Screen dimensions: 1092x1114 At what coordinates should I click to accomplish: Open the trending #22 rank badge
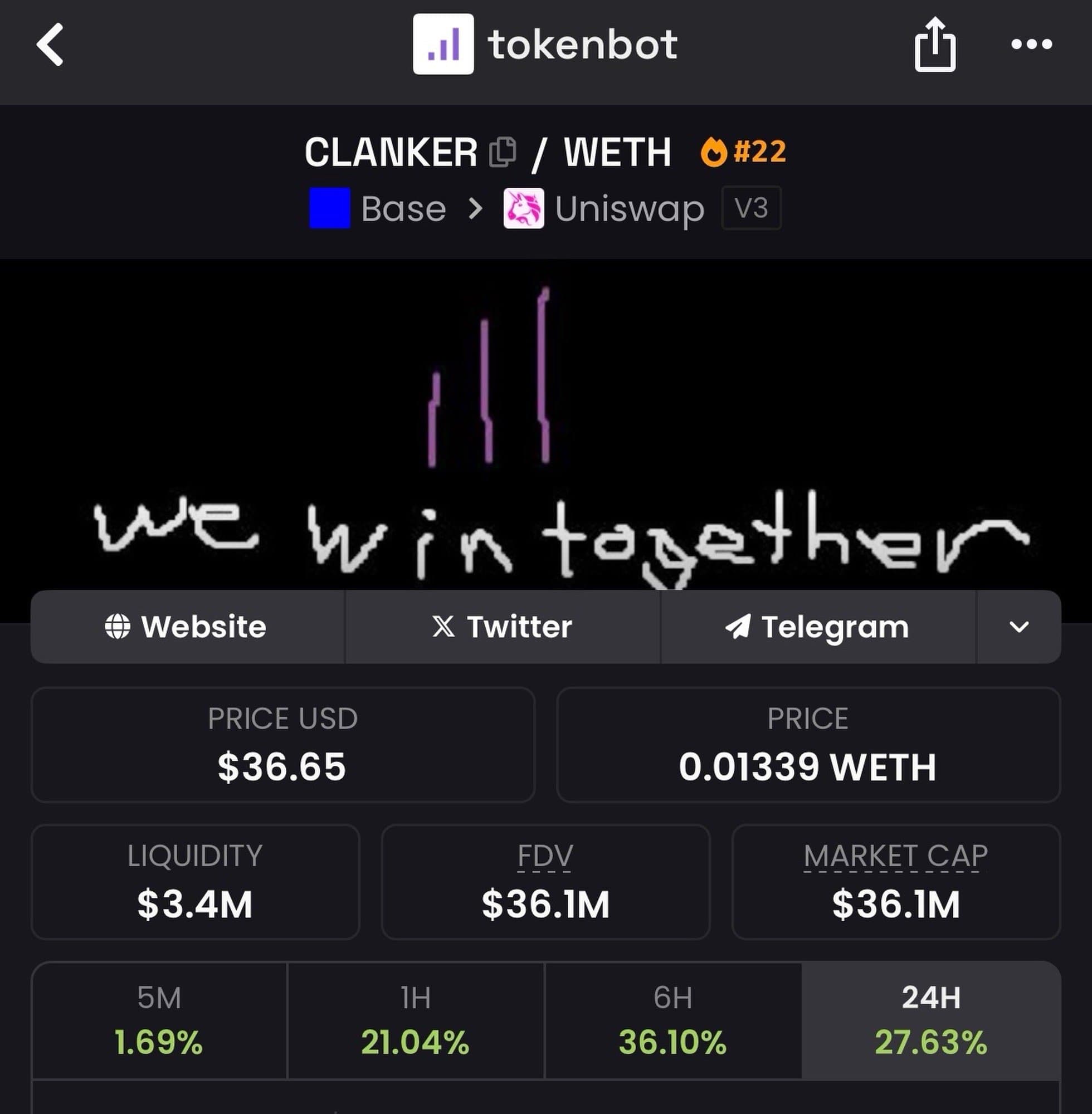click(743, 152)
